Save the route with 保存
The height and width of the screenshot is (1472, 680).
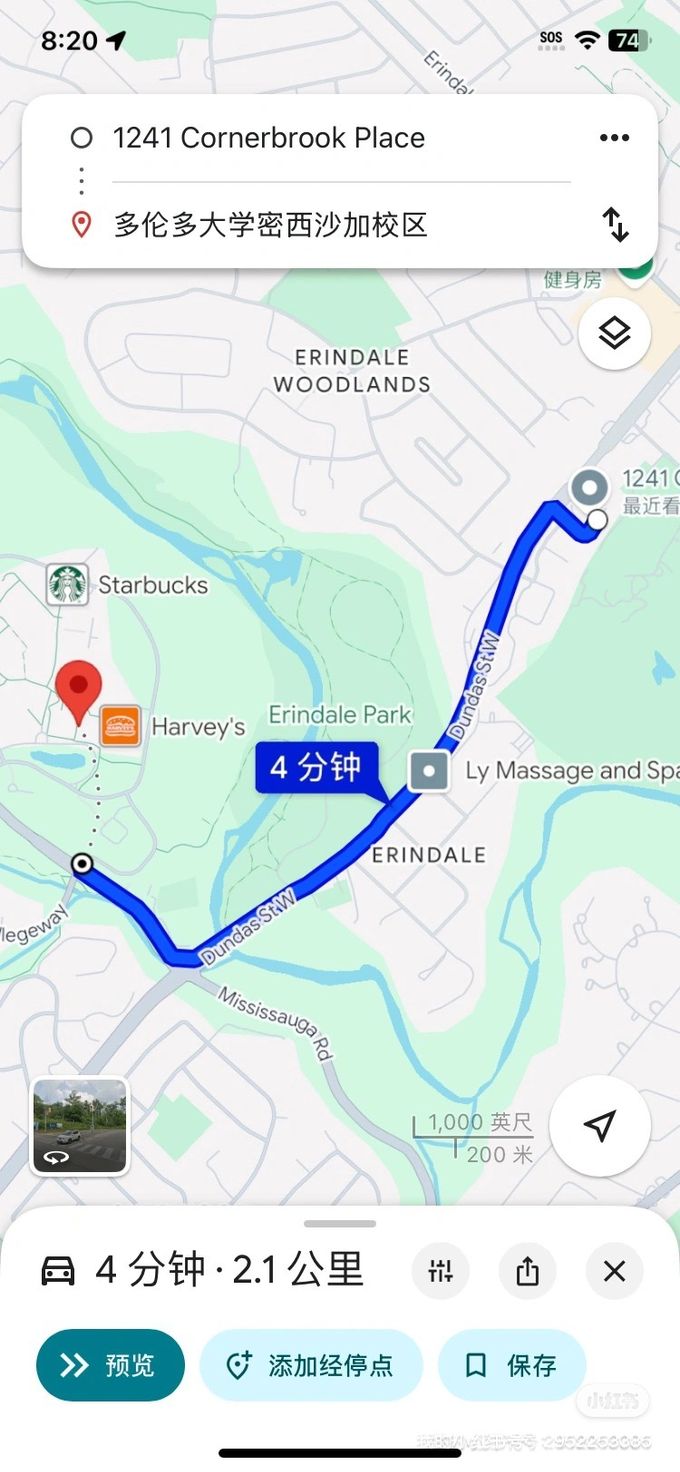(511, 1365)
